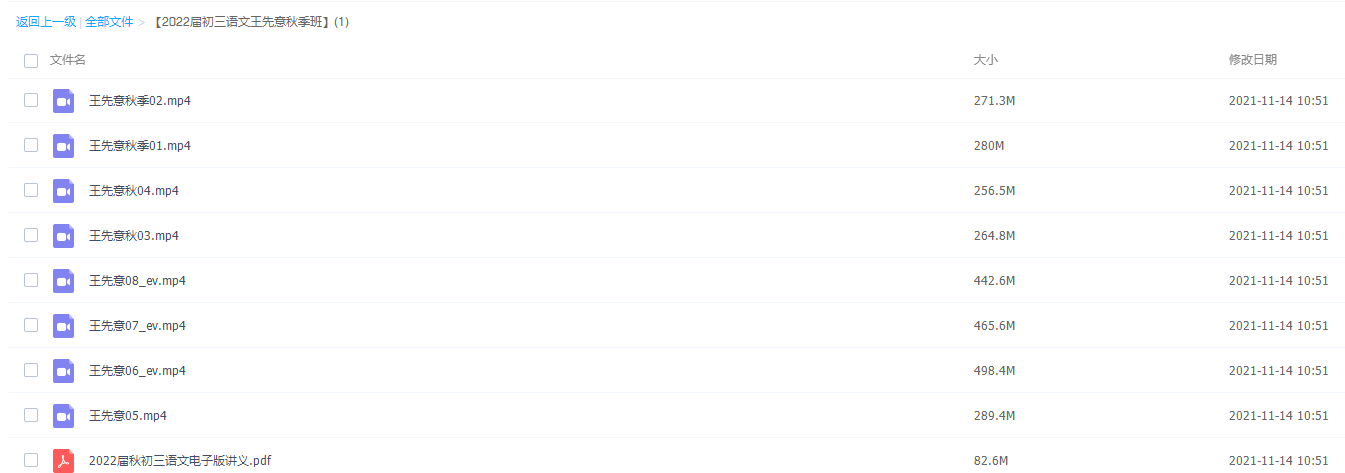Select the checkbox for 王先意秋季02.mp4
The height and width of the screenshot is (473, 1345).
tap(31, 100)
